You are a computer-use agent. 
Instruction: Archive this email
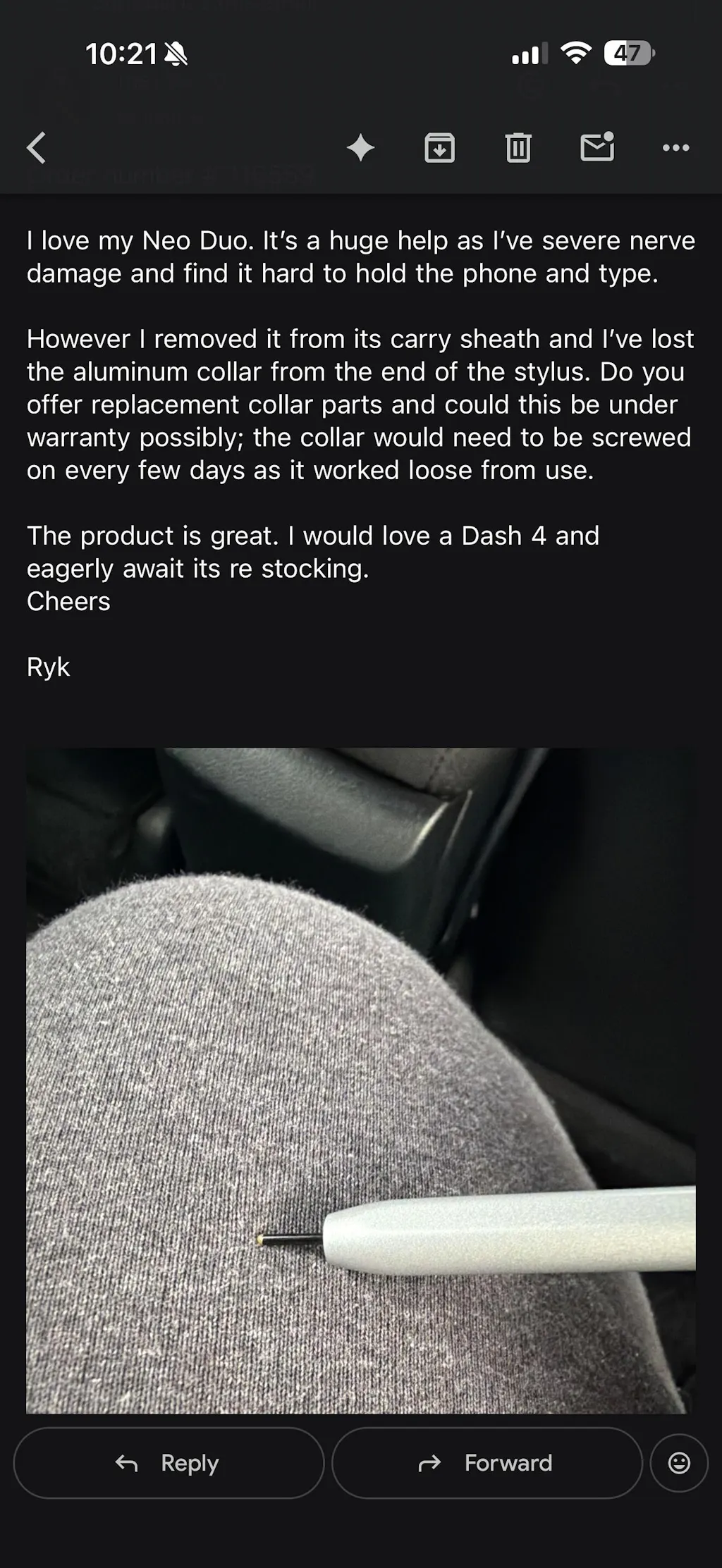[x=439, y=148]
